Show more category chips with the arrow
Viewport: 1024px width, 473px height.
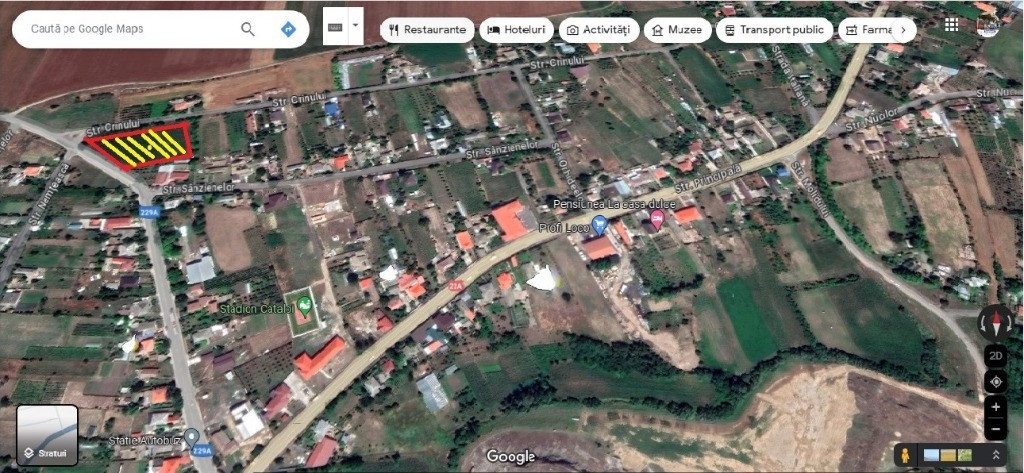[901, 30]
